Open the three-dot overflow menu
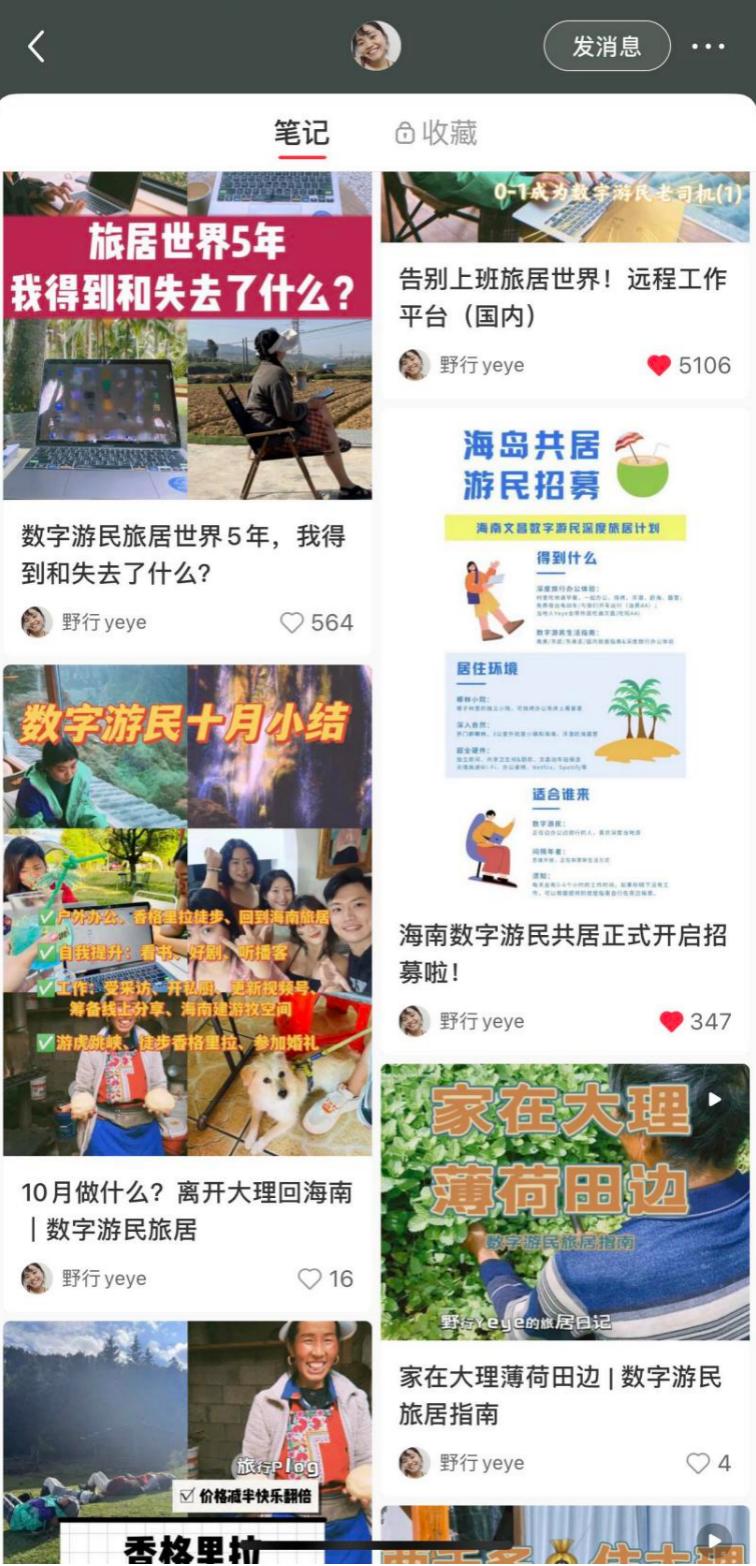This screenshot has width=756, height=1566. pyautogui.click(x=708, y=46)
